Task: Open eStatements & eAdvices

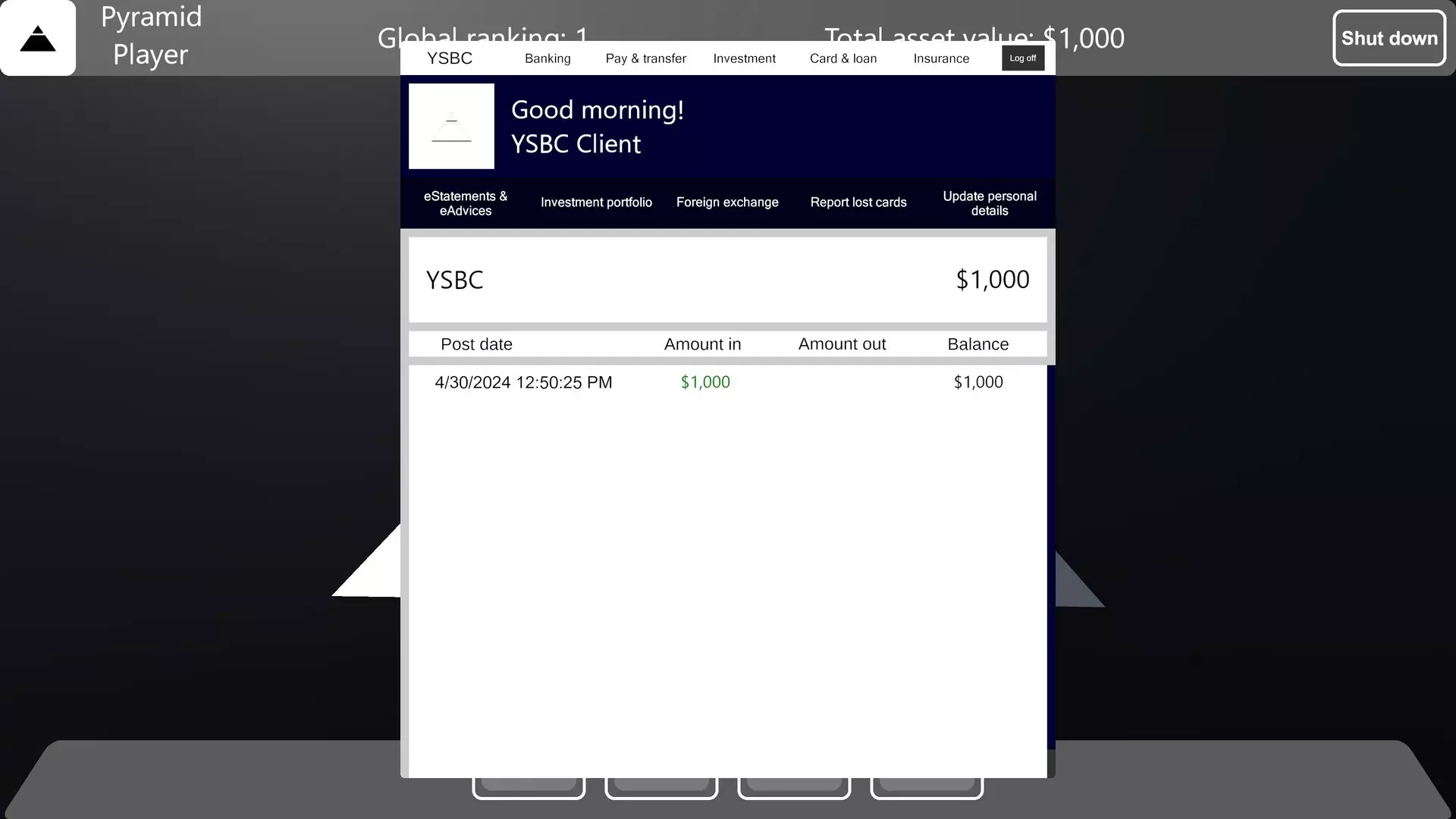Action: 466,203
